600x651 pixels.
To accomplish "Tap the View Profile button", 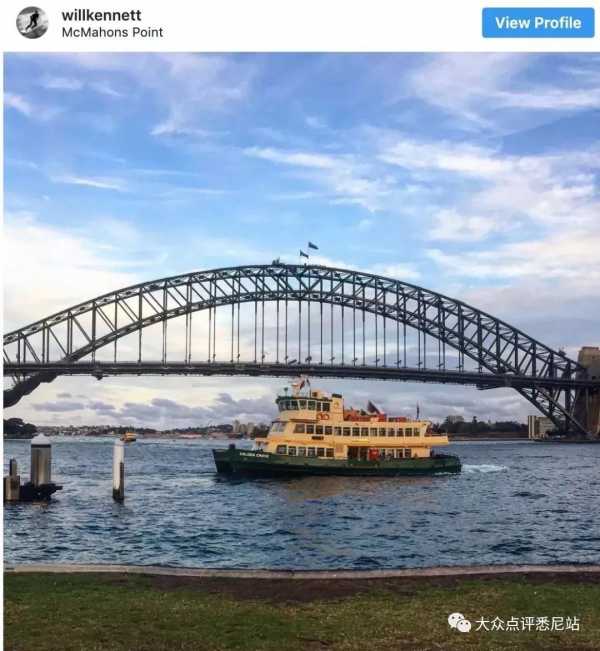I will [537, 23].
